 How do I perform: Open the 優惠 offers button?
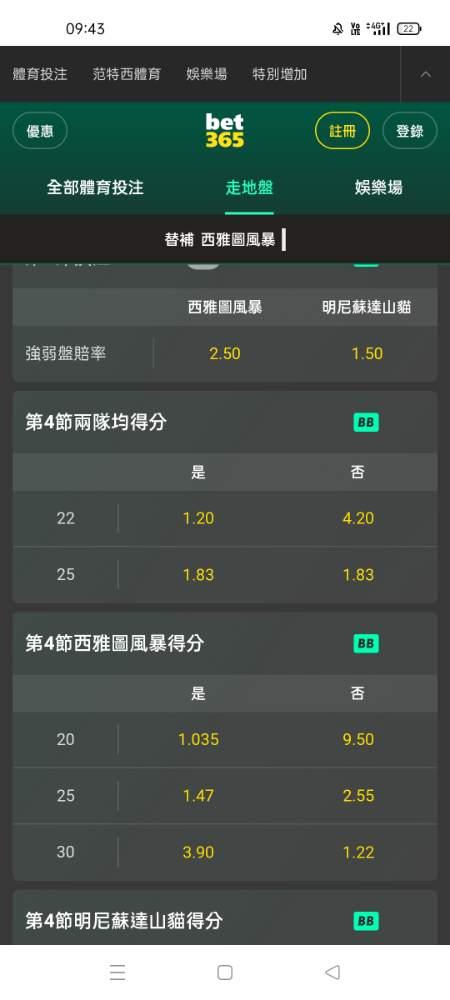coord(40,131)
